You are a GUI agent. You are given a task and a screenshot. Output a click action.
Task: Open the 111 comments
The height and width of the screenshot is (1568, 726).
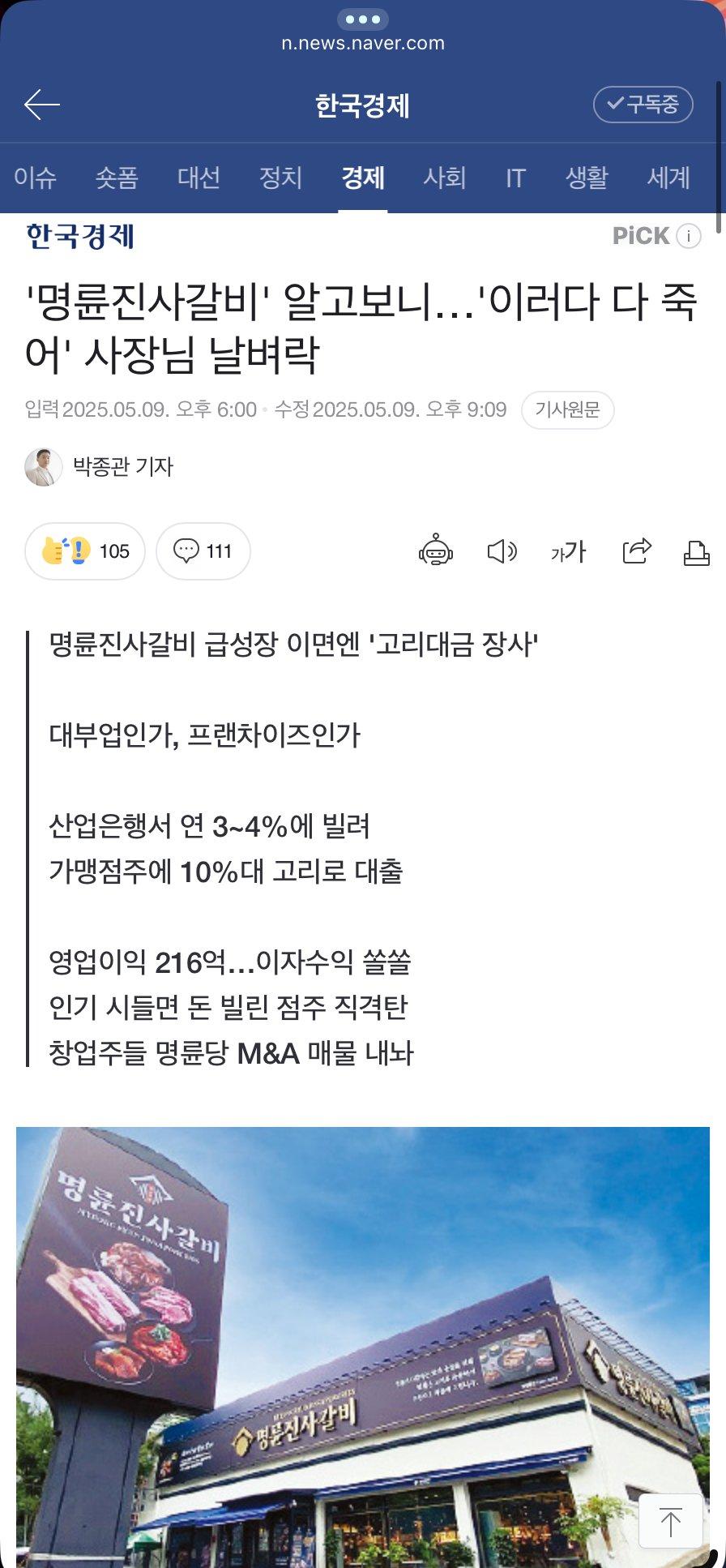click(203, 551)
